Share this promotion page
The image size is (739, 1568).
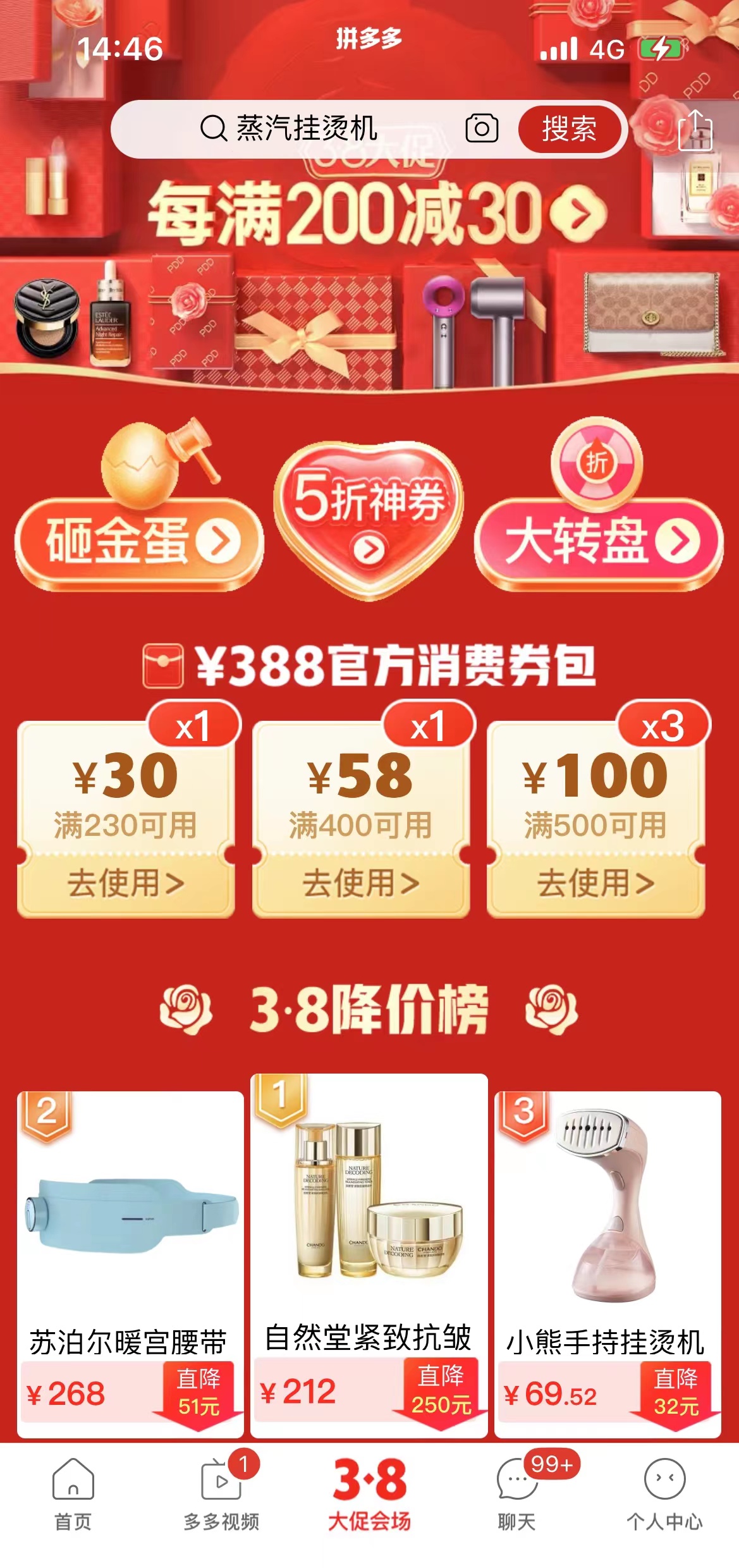[694, 130]
